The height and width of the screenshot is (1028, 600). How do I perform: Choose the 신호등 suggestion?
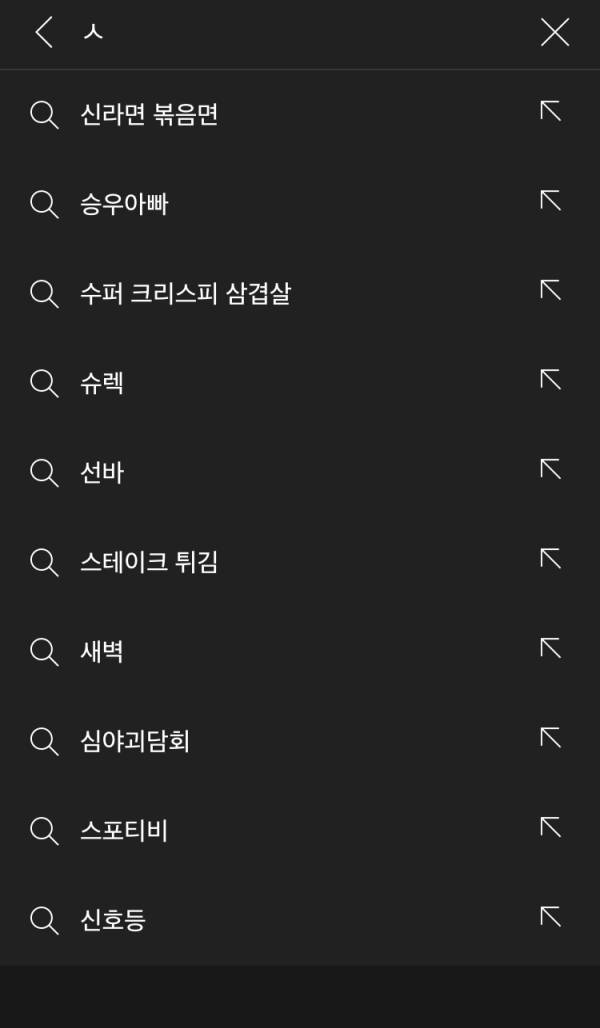pyautogui.click(x=113, y=920)
